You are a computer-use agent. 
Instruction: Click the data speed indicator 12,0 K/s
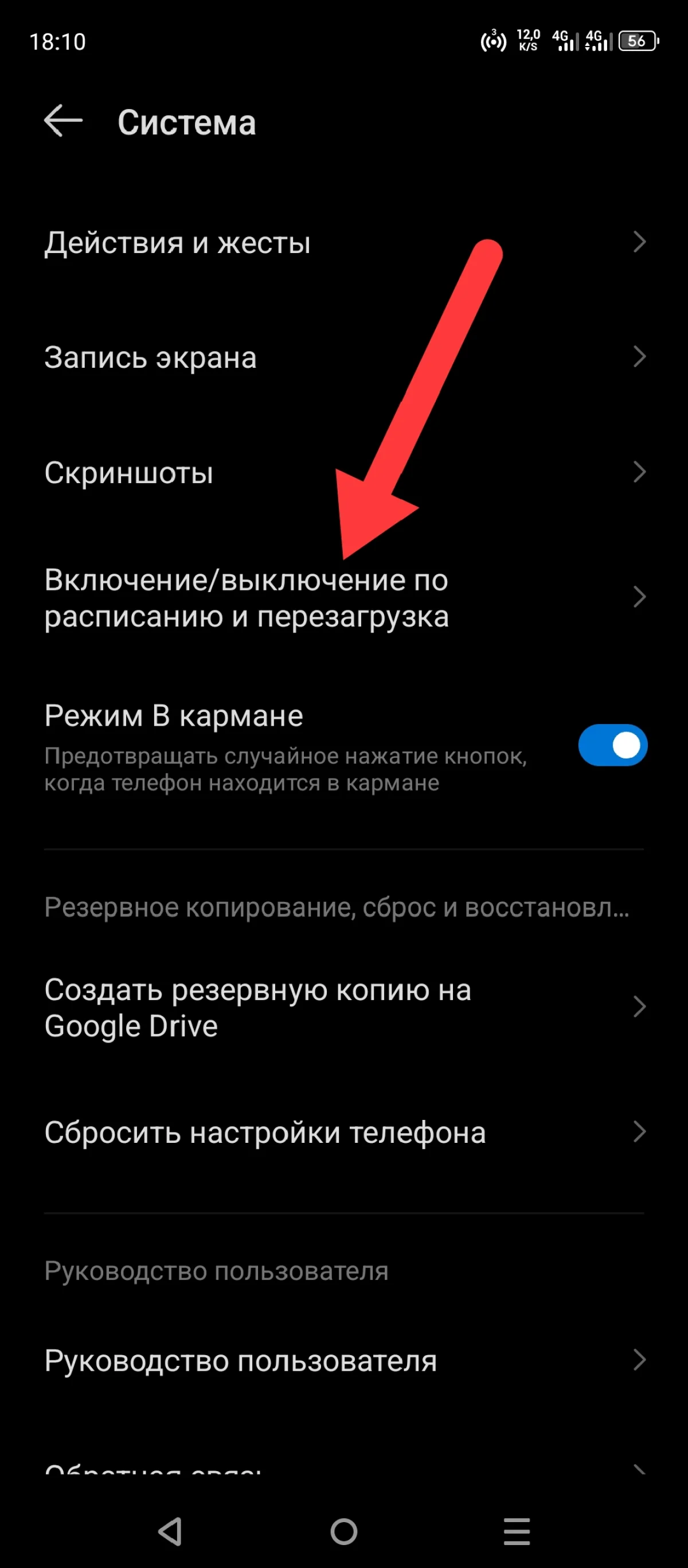tap(527, 41)
